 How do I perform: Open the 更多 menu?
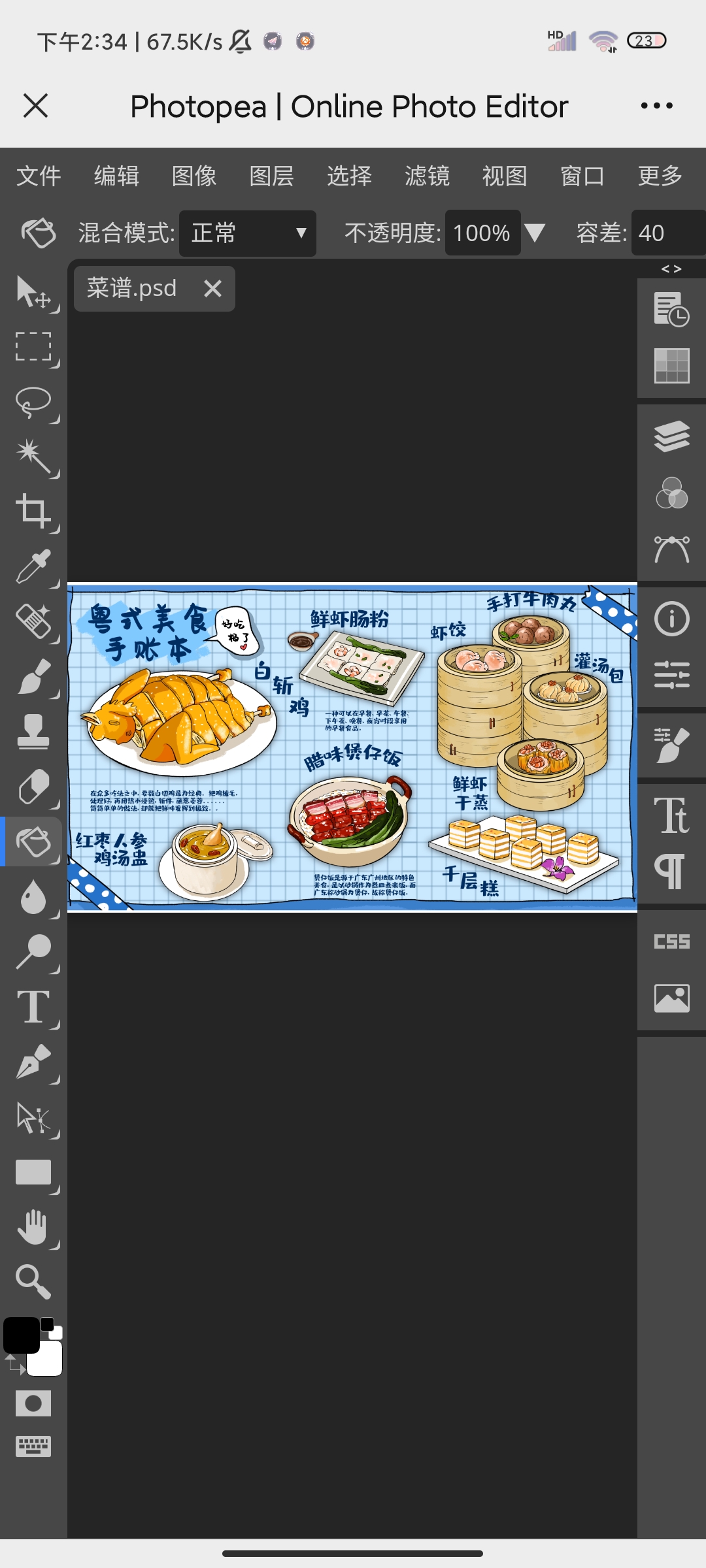pyautogui.click(x=660, y=176)
